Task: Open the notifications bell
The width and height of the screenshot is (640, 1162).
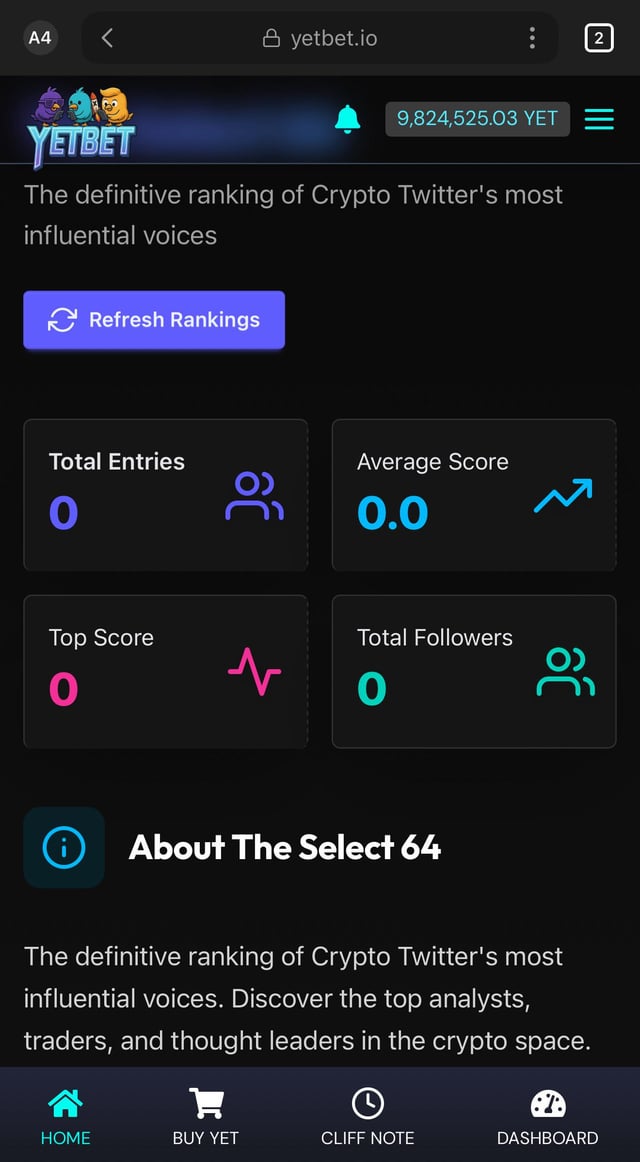Action: click(347, 119)
